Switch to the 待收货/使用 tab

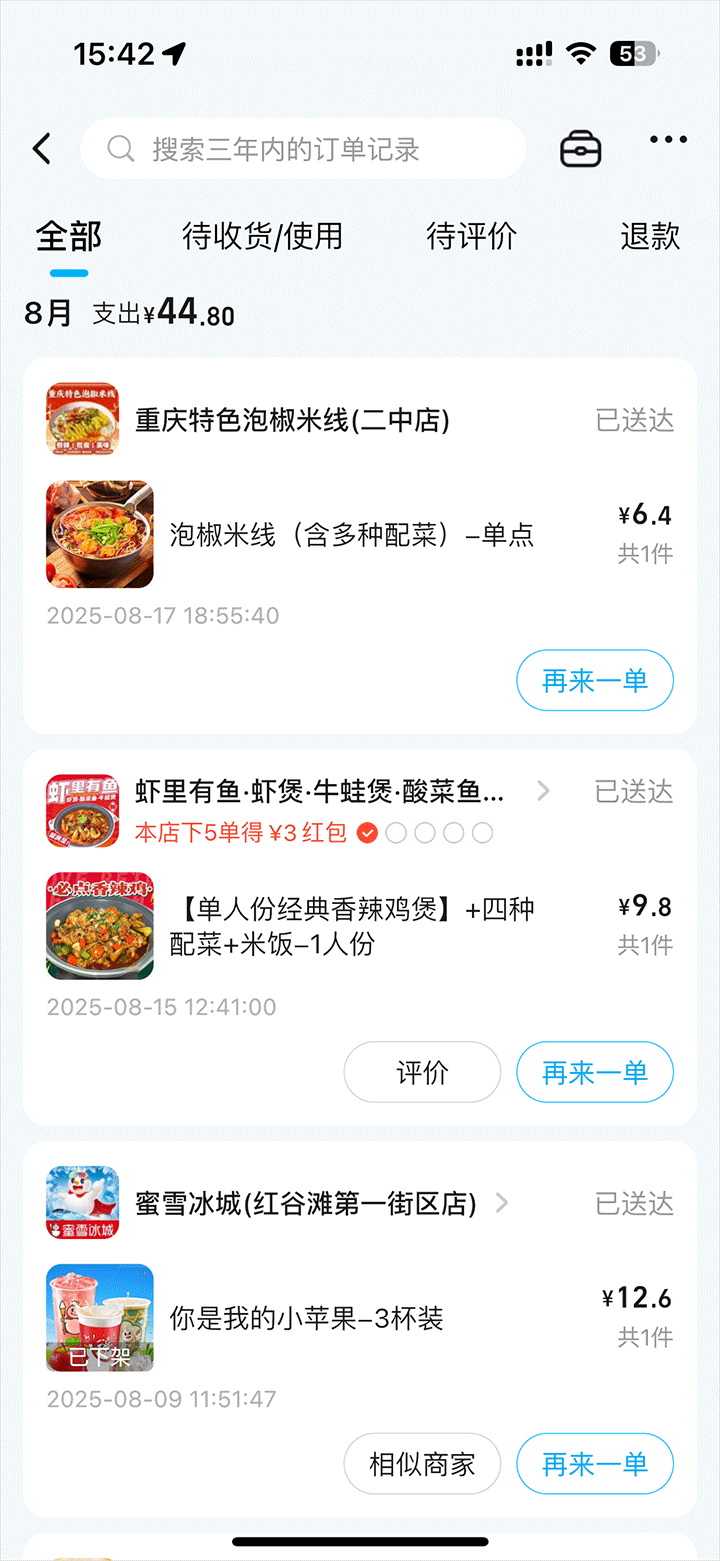pos(262,237)
